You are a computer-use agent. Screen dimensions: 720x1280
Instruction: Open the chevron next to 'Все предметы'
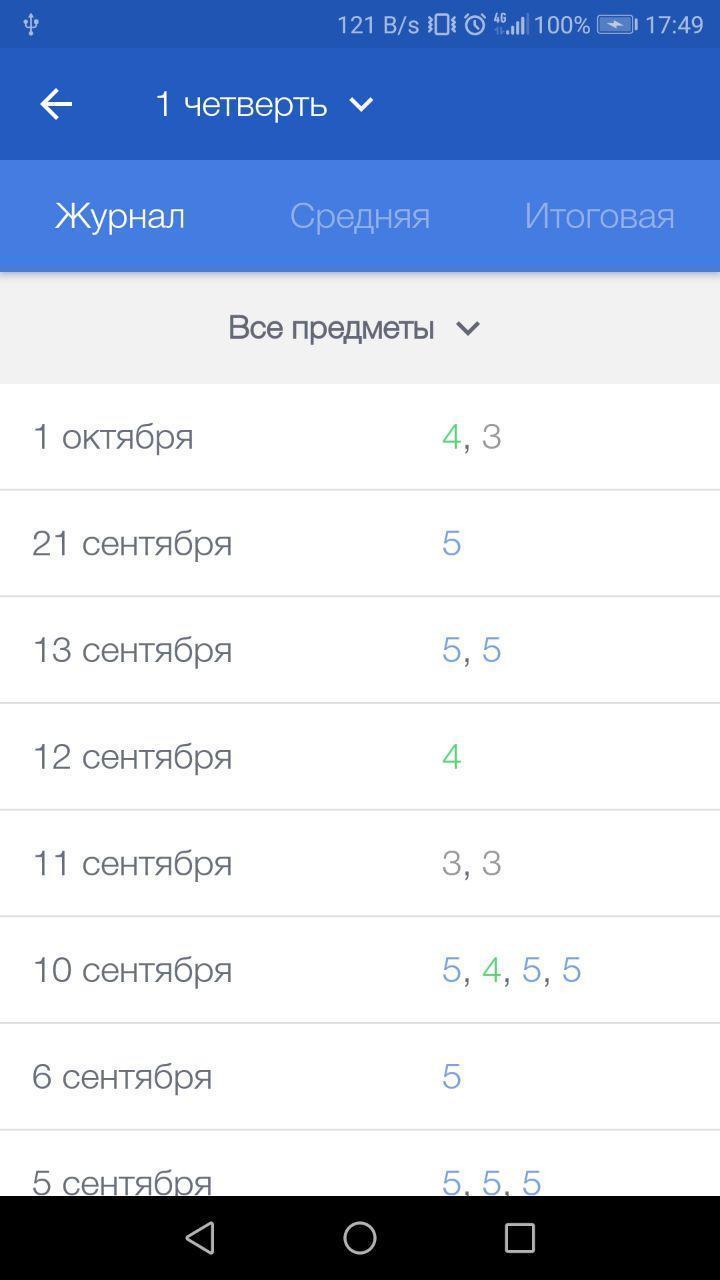[x=467, y=327]
